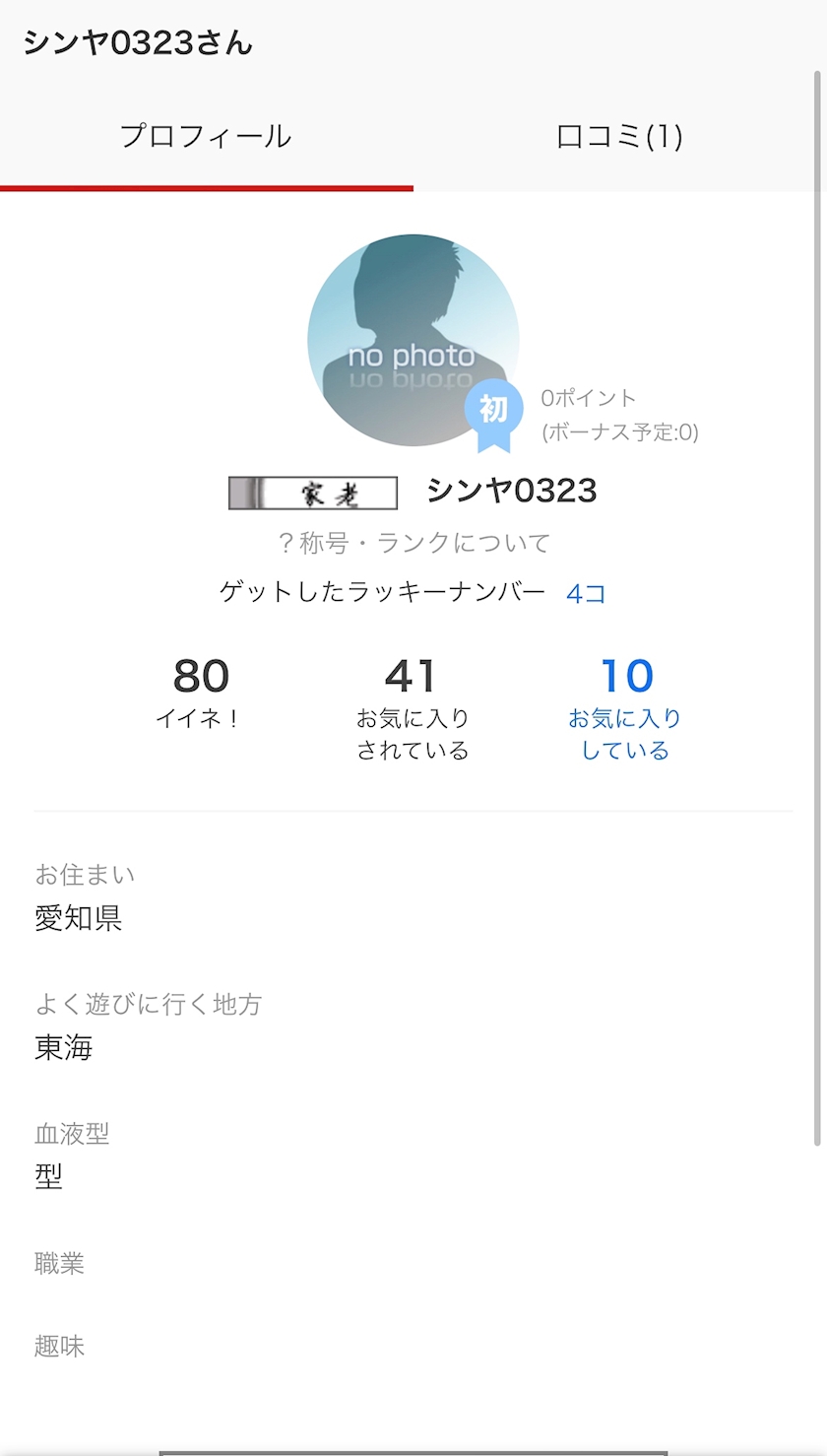This screenshot has height=1456, width=827.
Task: View the 4コ lucky numbers
Action: [x=586, y=594]
